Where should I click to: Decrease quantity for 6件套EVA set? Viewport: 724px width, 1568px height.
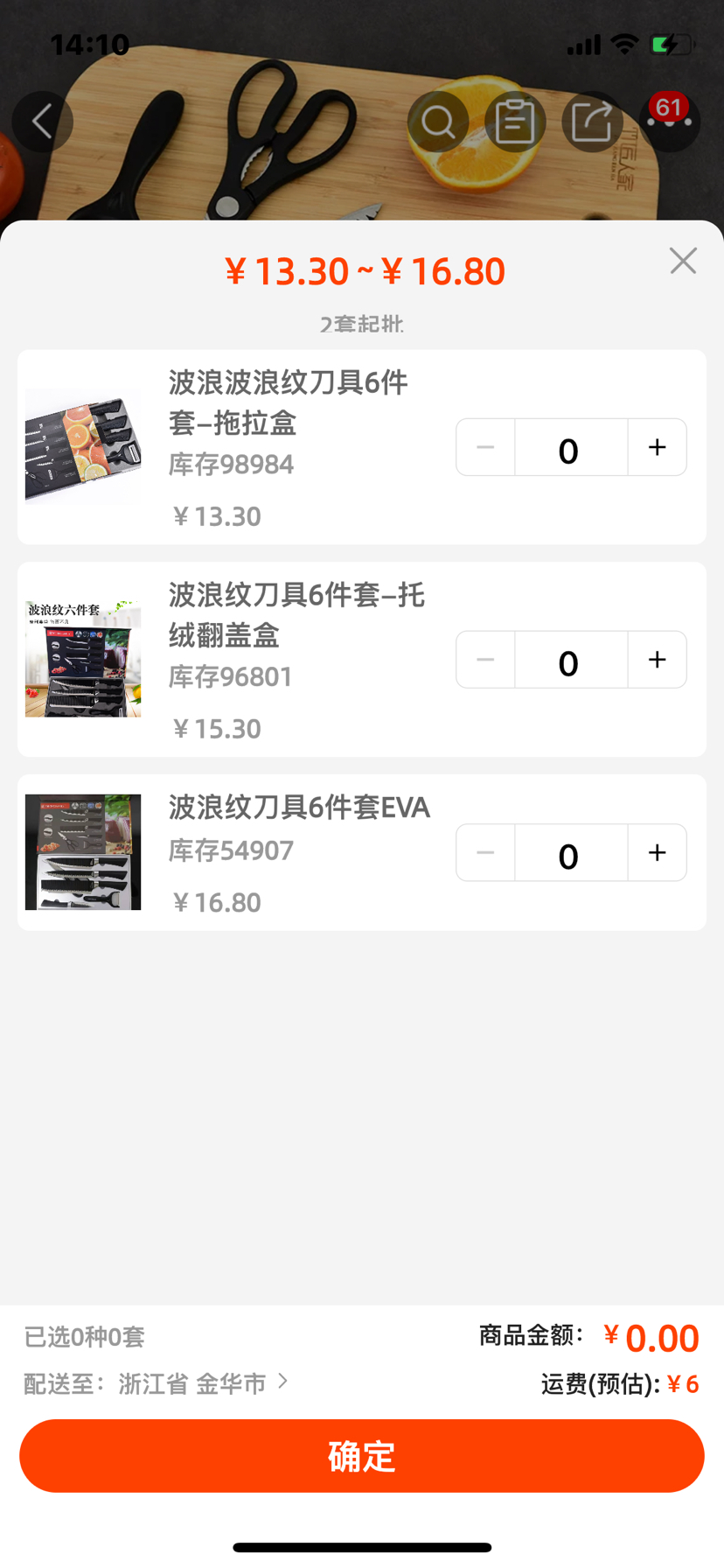click(x=485, y=852)
